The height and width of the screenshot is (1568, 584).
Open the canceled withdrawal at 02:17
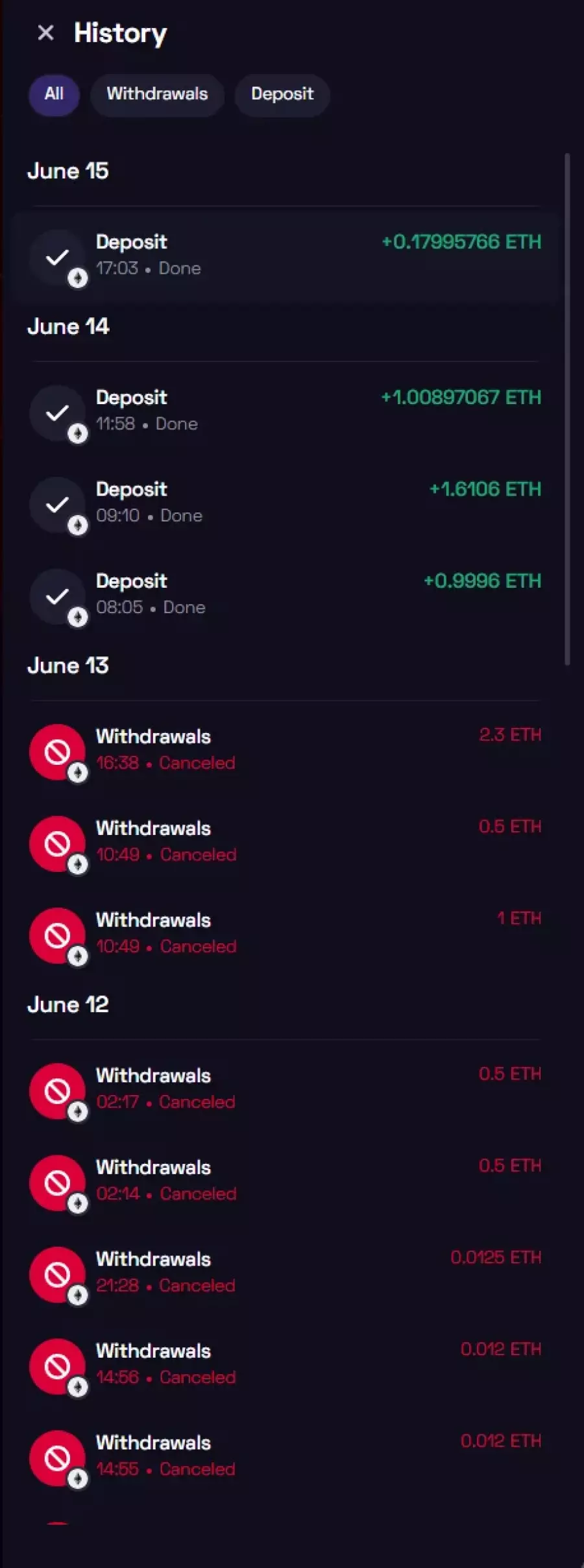pyautogui.click(x=286, y=1089)
